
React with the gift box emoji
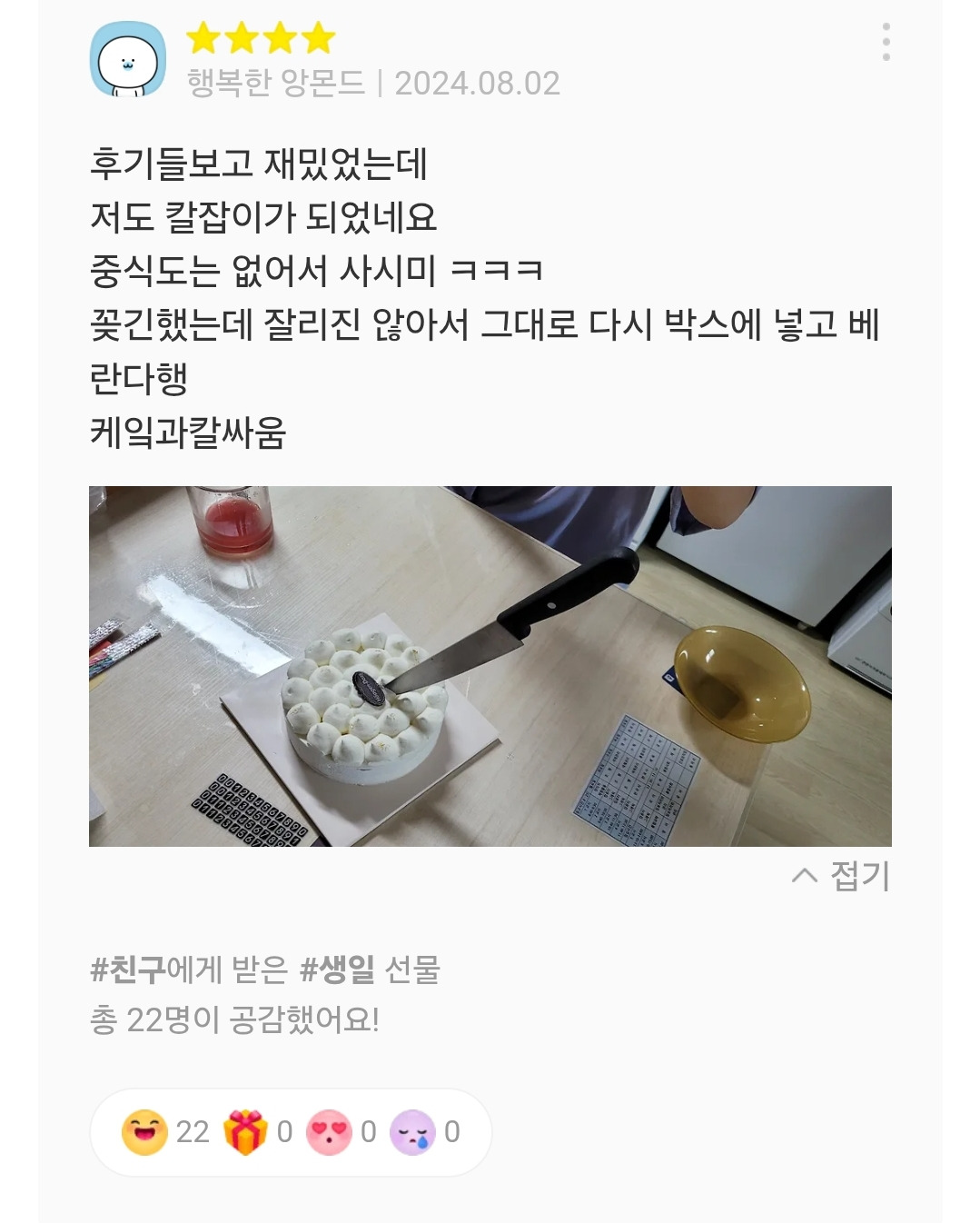click(x=245, y=1132)
